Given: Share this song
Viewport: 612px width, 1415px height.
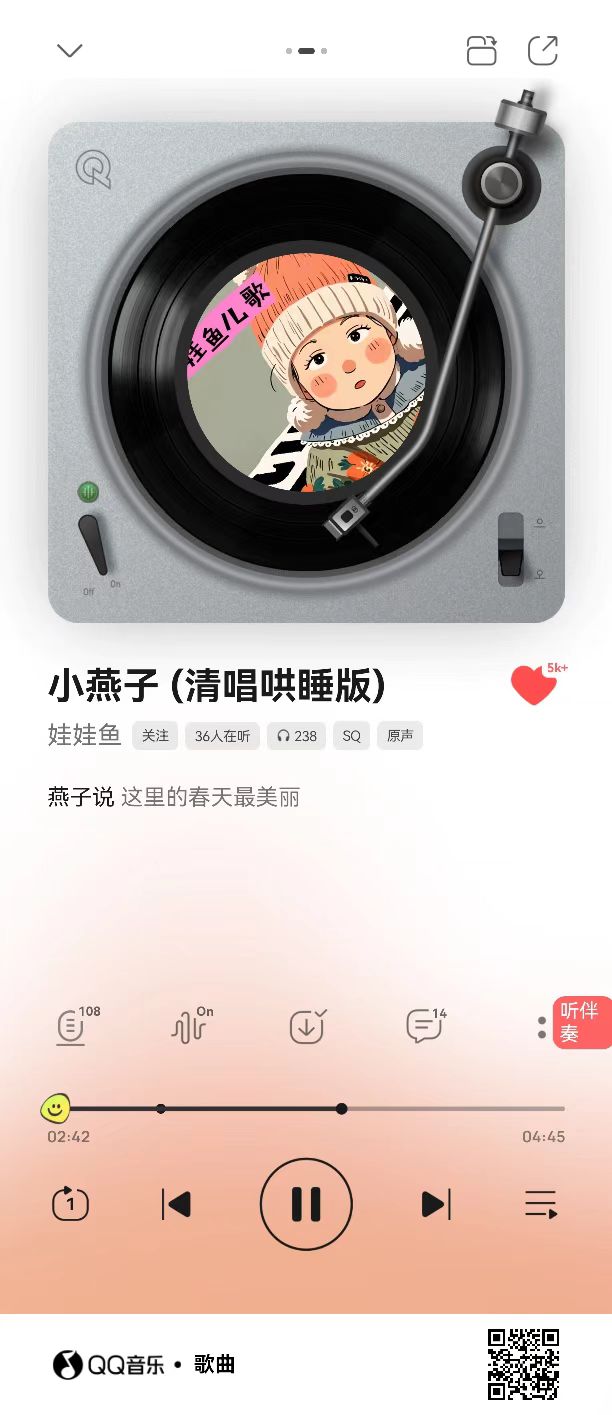Looking at the screenshot, I should 542,50.
